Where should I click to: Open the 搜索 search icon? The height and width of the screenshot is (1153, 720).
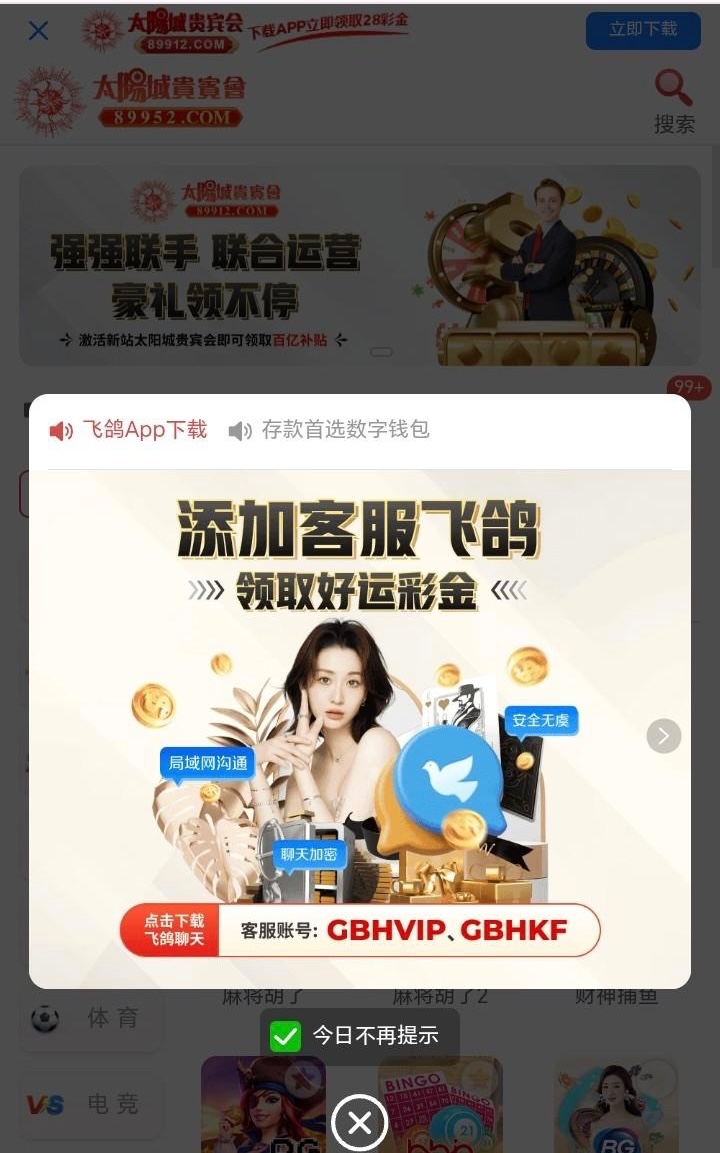click(x=674, y=101)
